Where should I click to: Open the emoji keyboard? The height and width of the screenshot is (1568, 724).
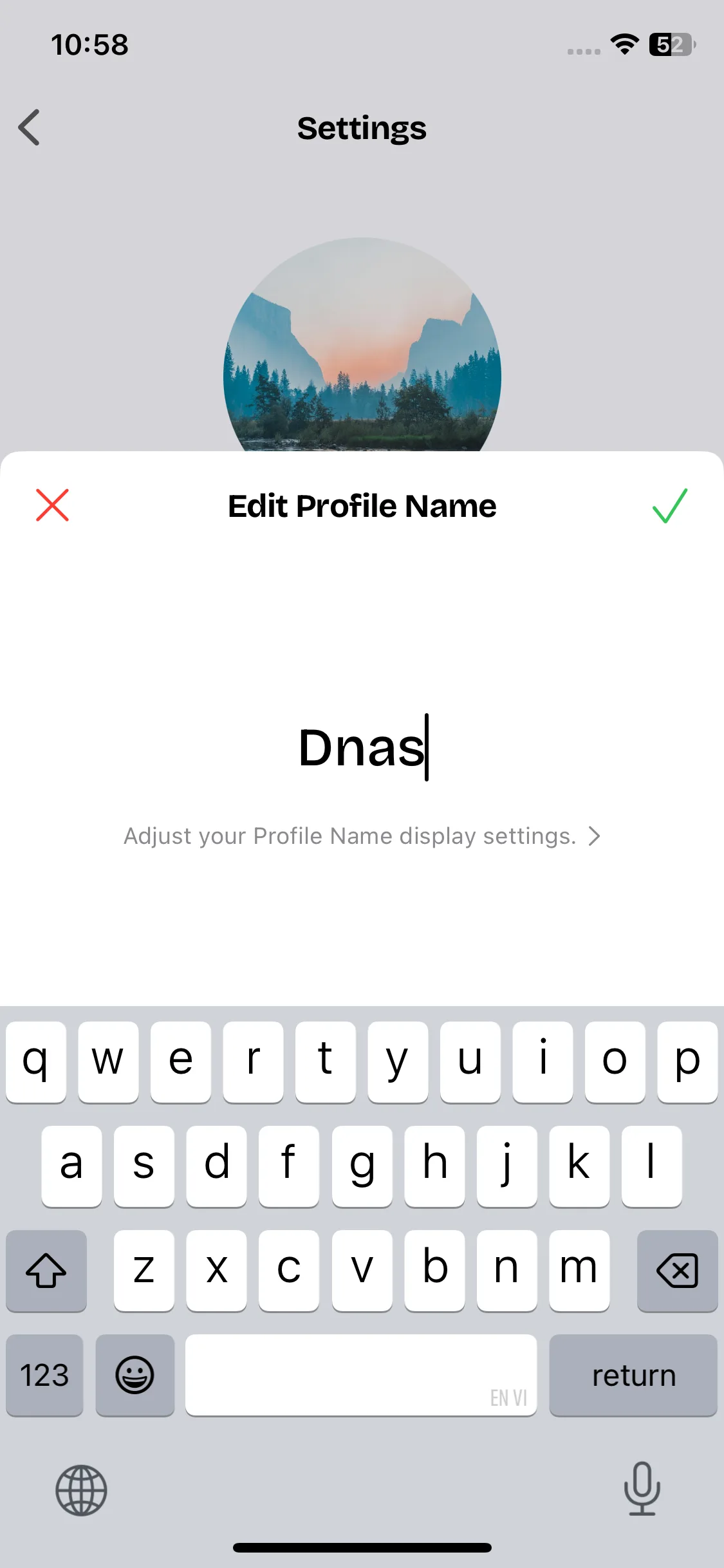pyautogui.click(x=135, y=1376)
